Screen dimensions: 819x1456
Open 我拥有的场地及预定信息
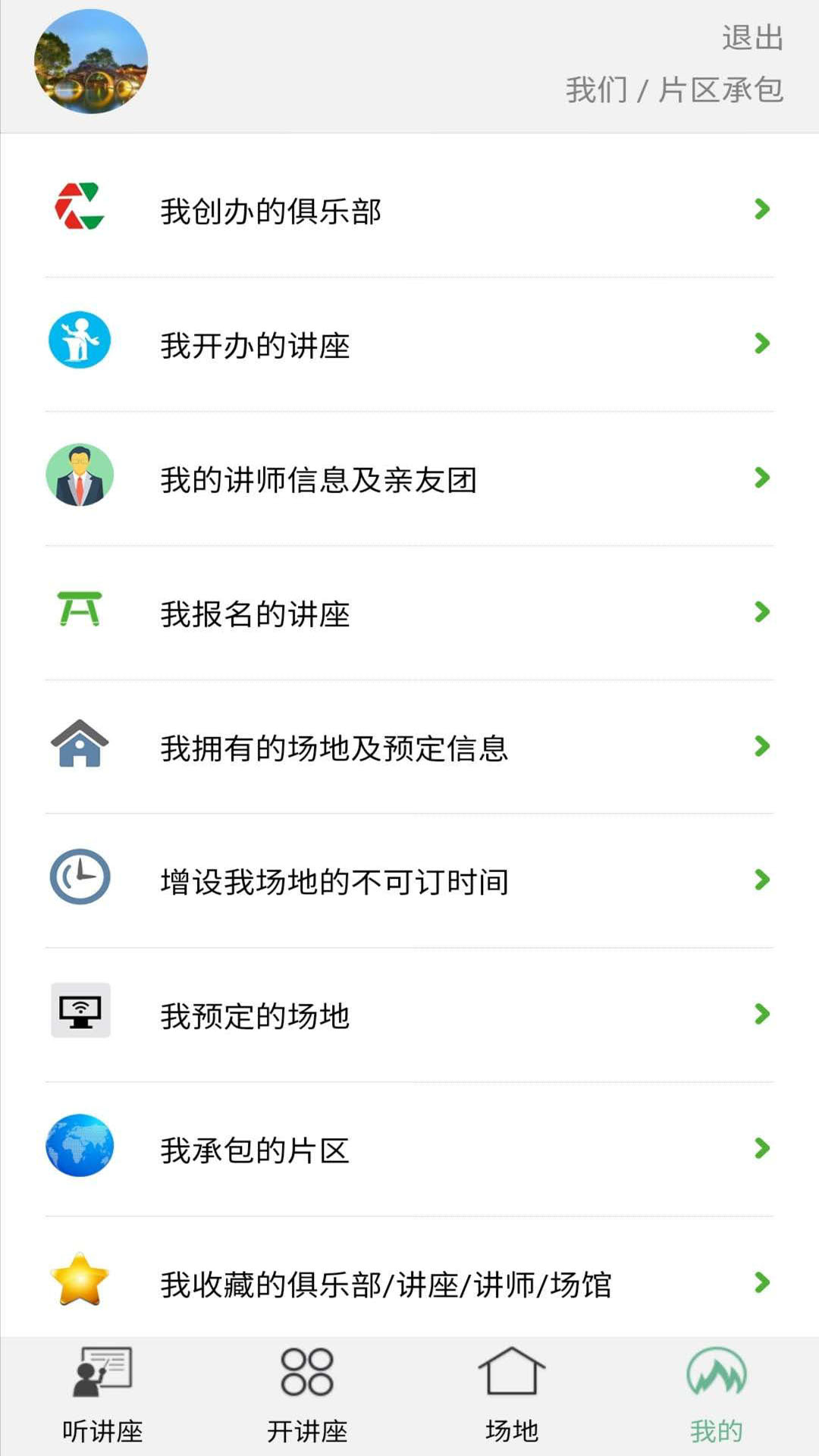point(409,748)
